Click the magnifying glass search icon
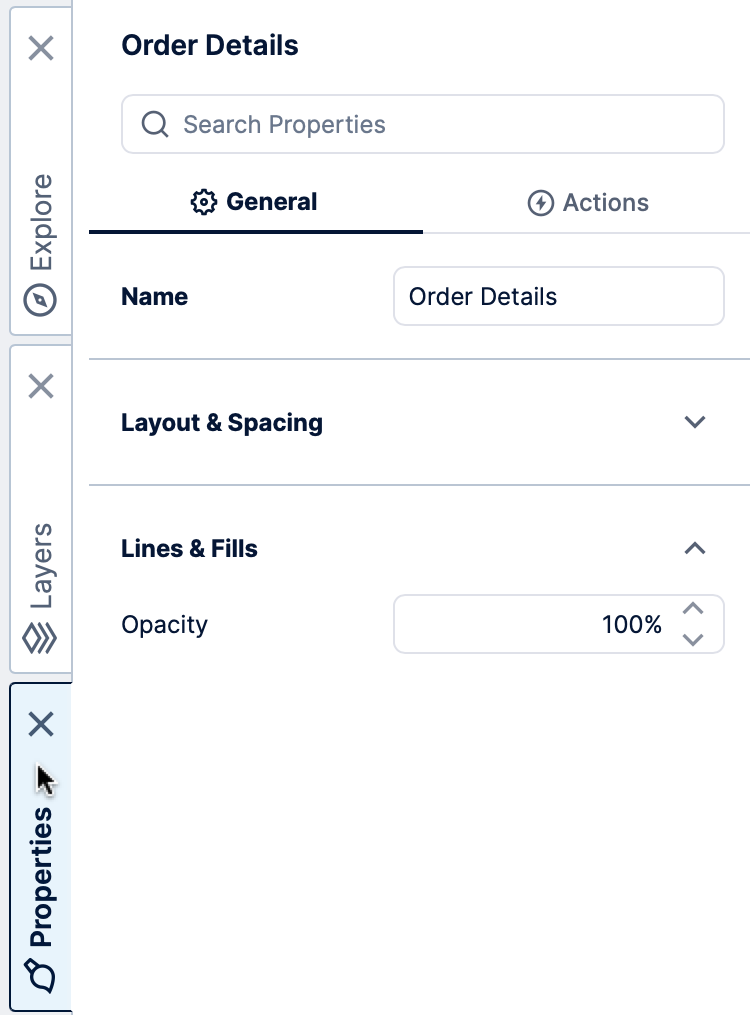This screenshot has height=1015, width=750. click(155, 123)
